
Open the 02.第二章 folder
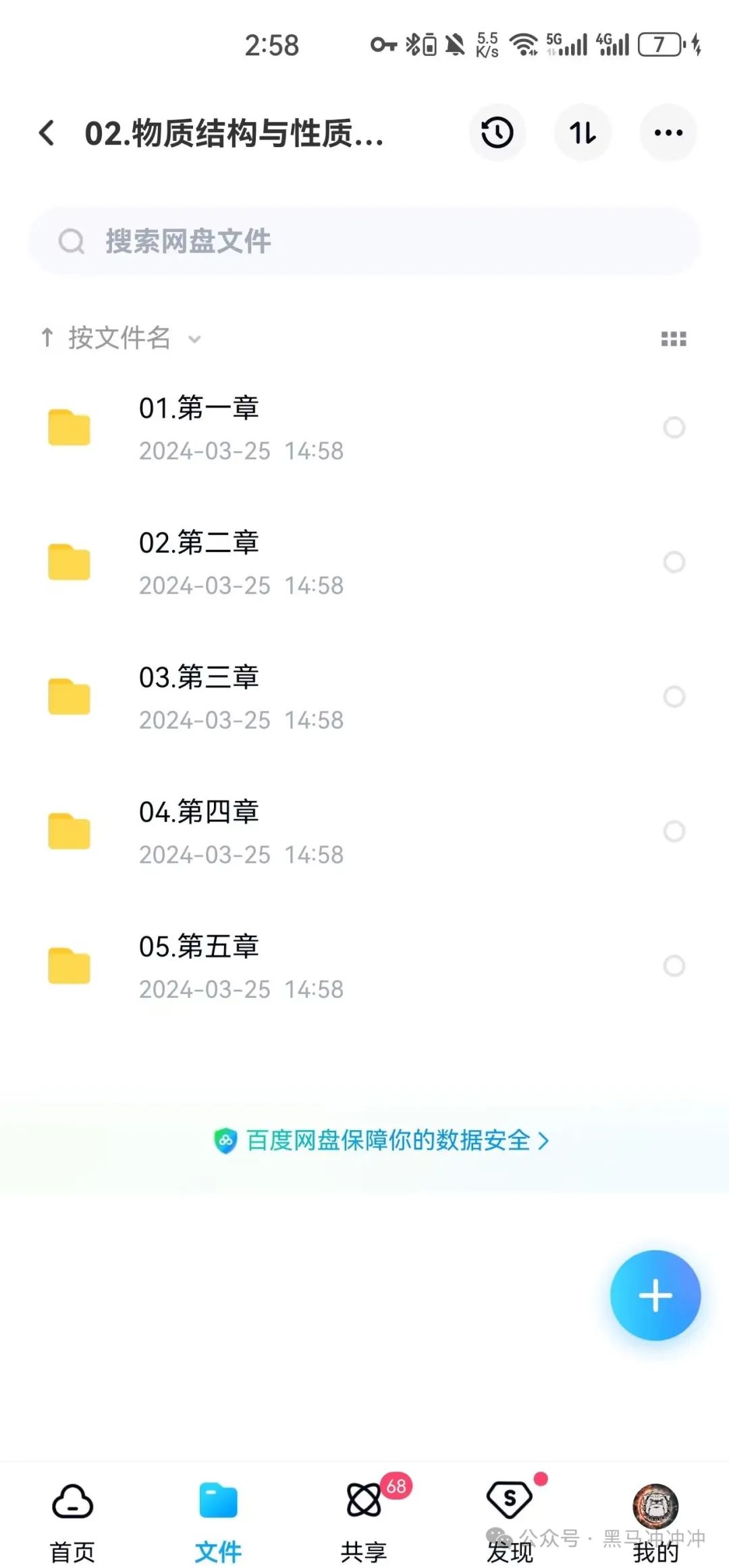(364, 562)
